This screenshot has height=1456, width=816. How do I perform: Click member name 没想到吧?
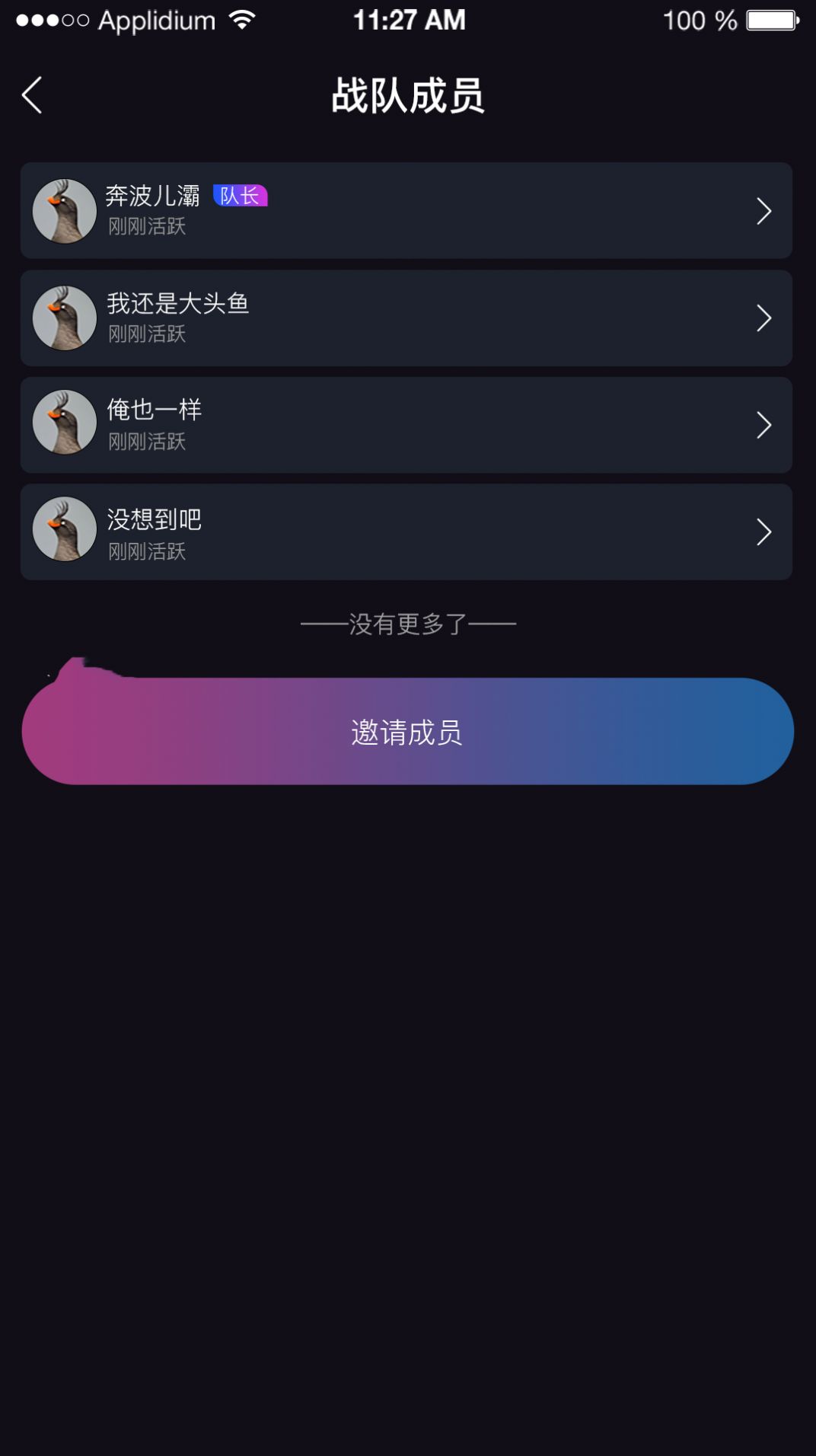152,521
